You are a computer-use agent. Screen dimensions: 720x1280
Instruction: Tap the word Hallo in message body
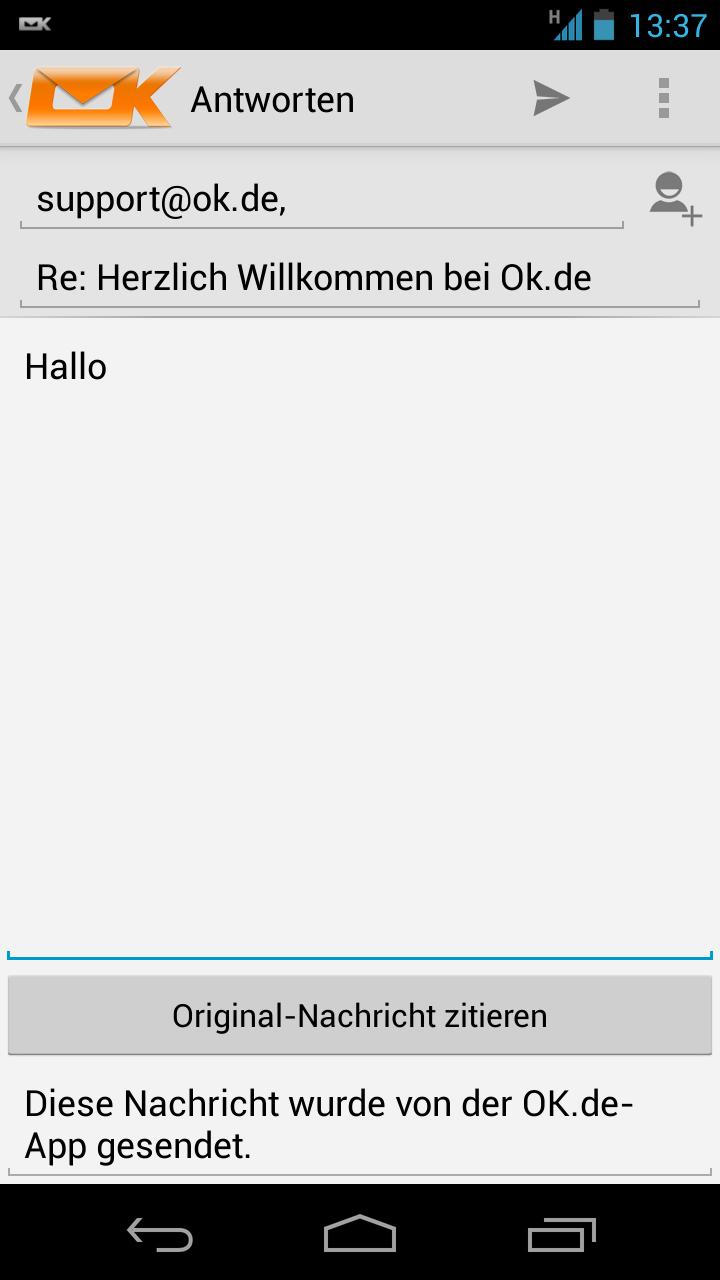64,366
